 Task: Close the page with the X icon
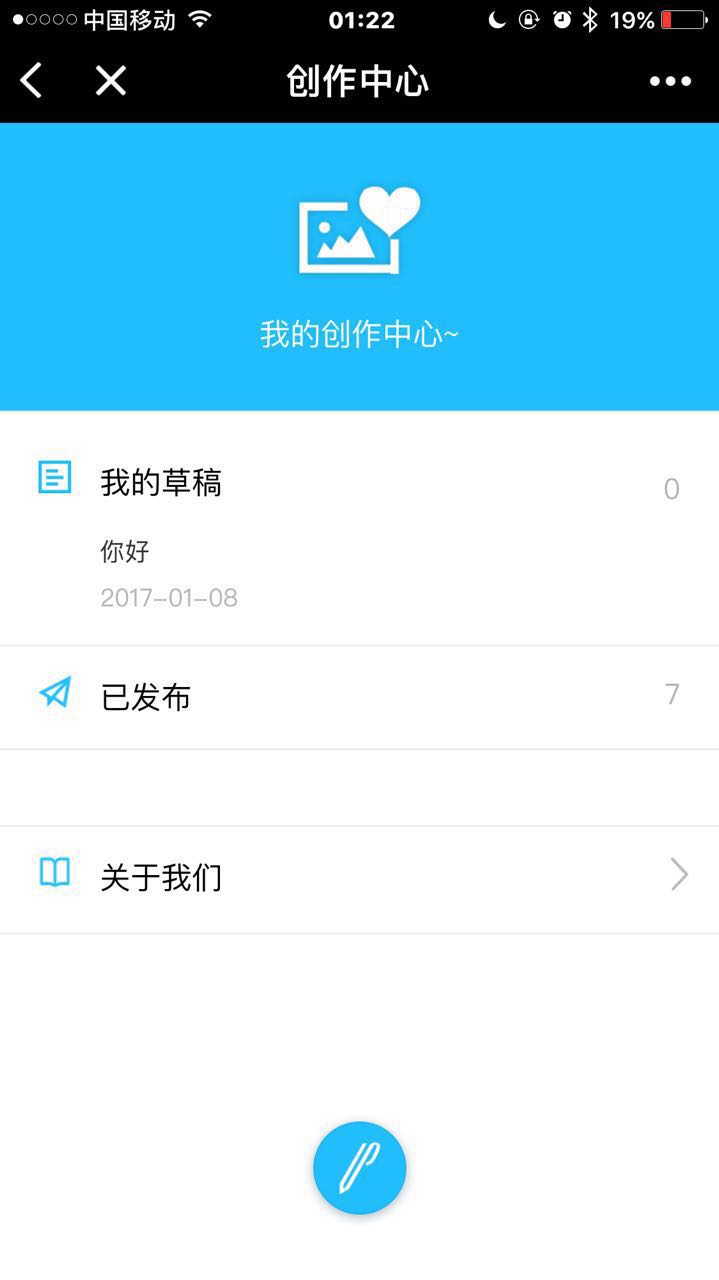(x=110, y=80)
